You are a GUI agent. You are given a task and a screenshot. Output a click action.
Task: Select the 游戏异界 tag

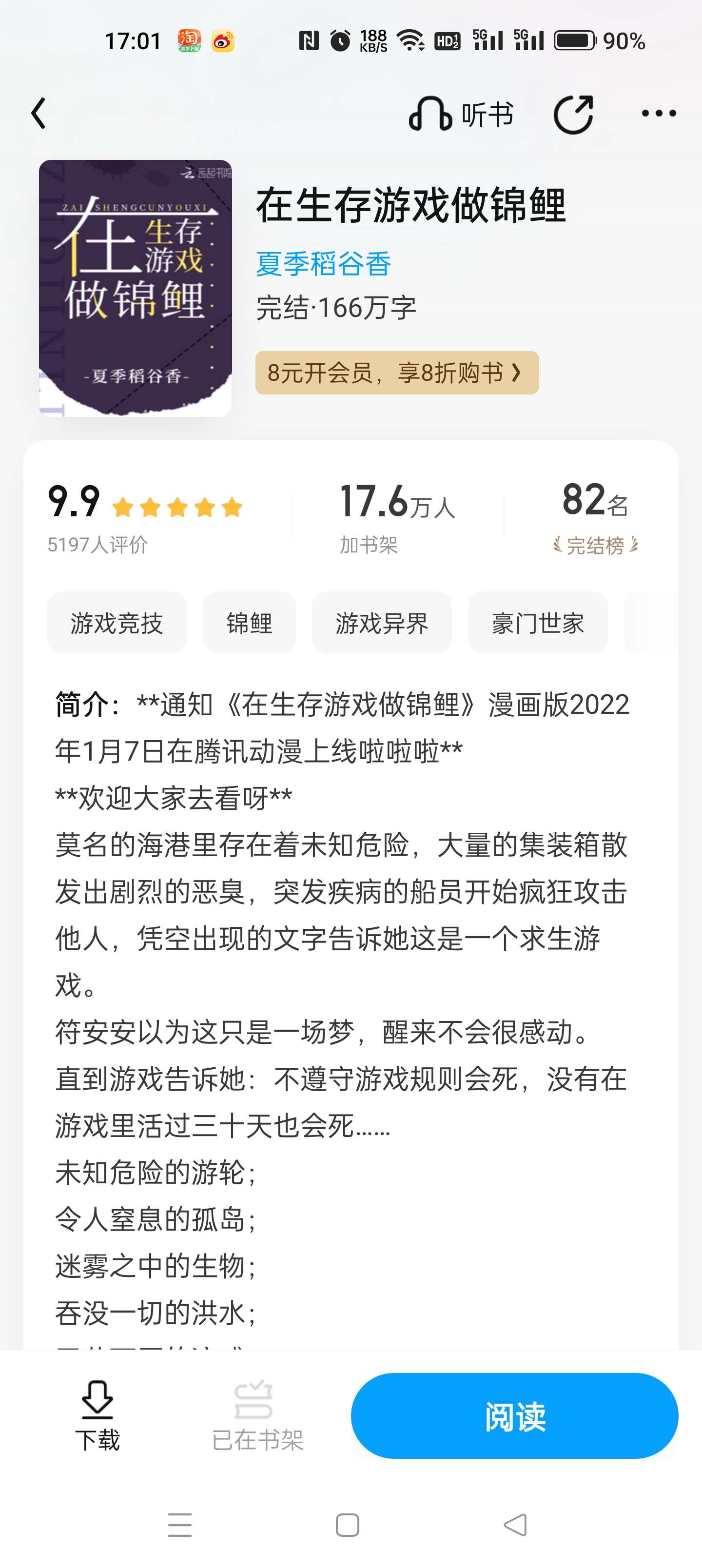click(382, 623)
